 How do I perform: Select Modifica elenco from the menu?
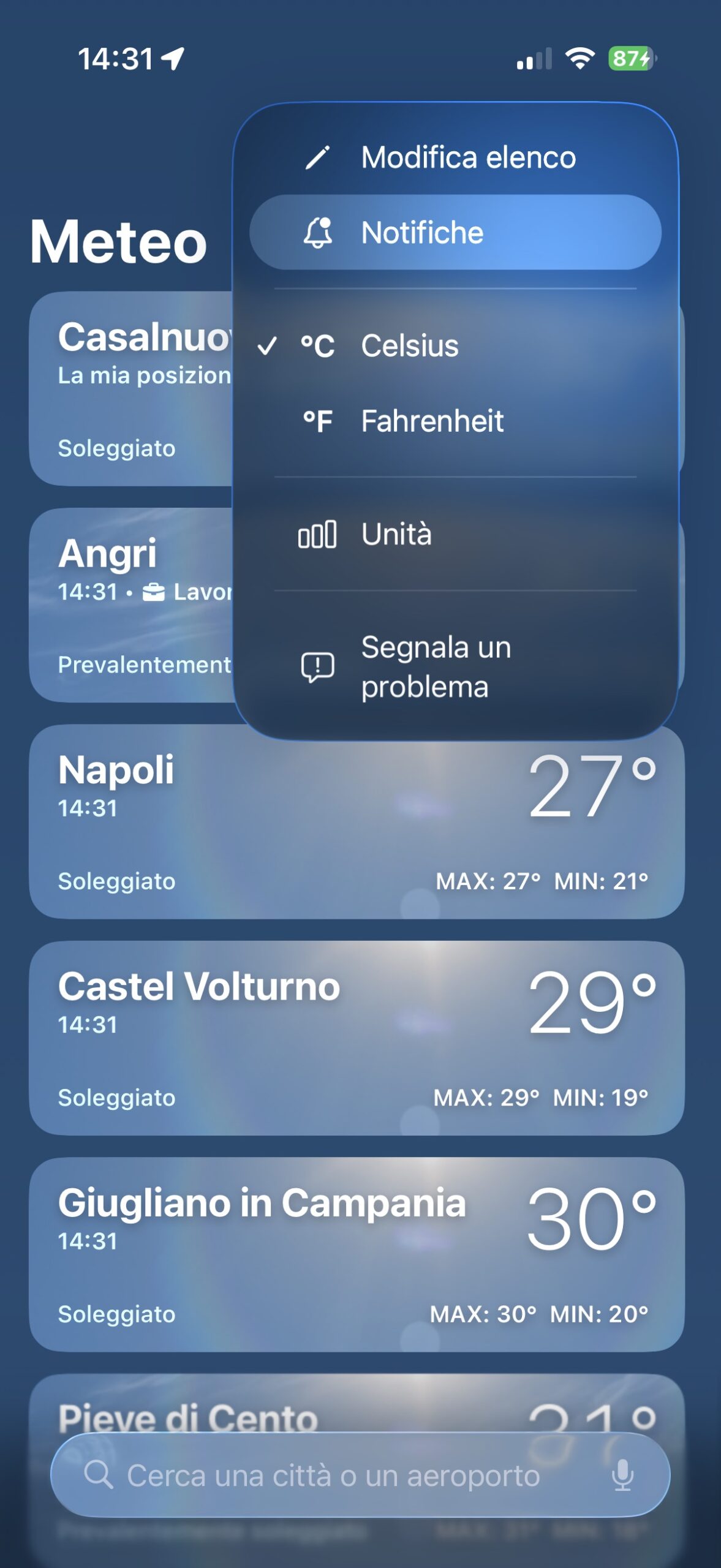(455, 157)
